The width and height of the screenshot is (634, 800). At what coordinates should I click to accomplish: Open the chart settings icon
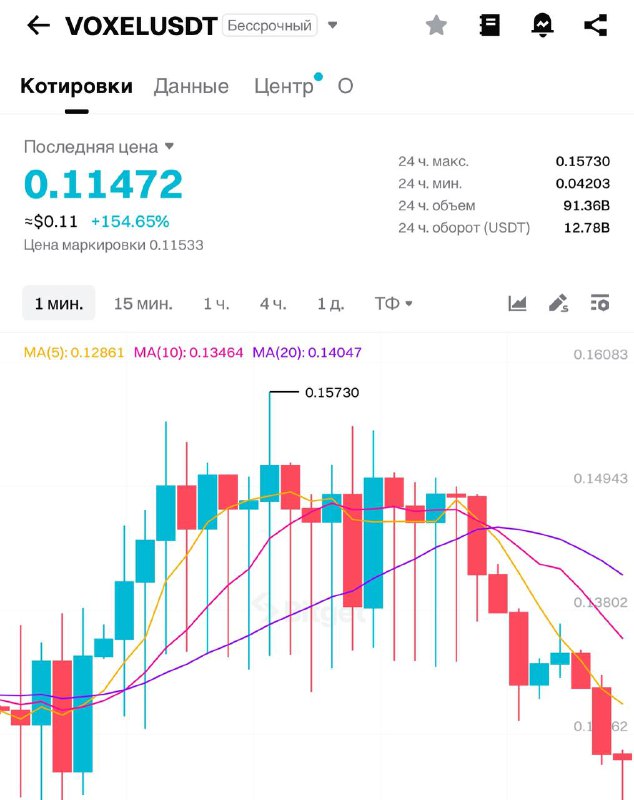tap(600, 303)
